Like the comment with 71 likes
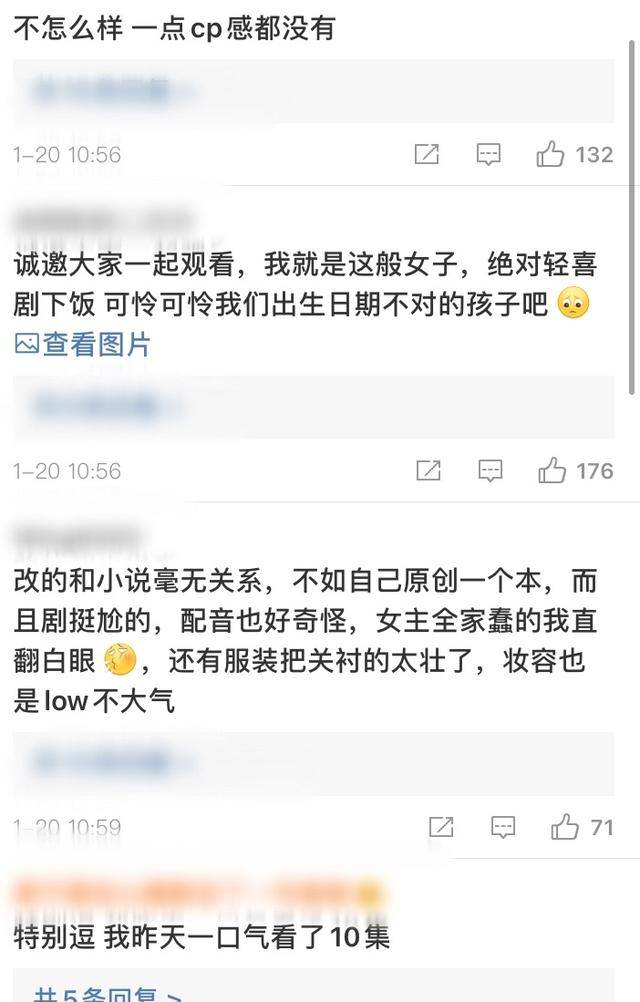Viewport: 640px width, 1002px height. pyautogui.click(x=565, y=827)
